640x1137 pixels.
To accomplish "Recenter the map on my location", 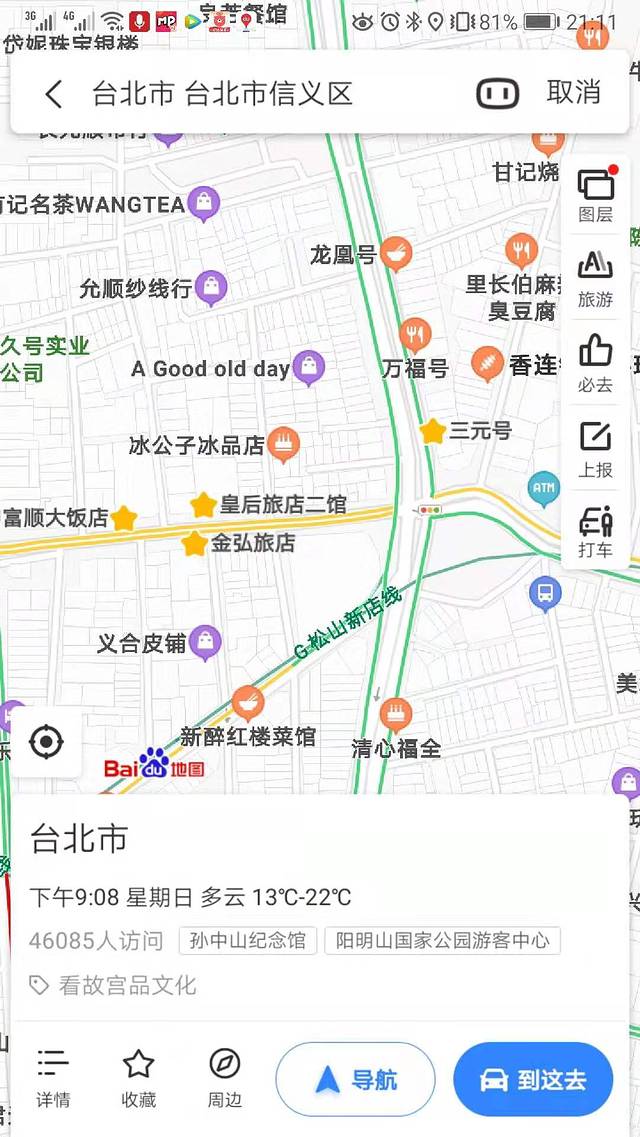I will coord(46,742).
